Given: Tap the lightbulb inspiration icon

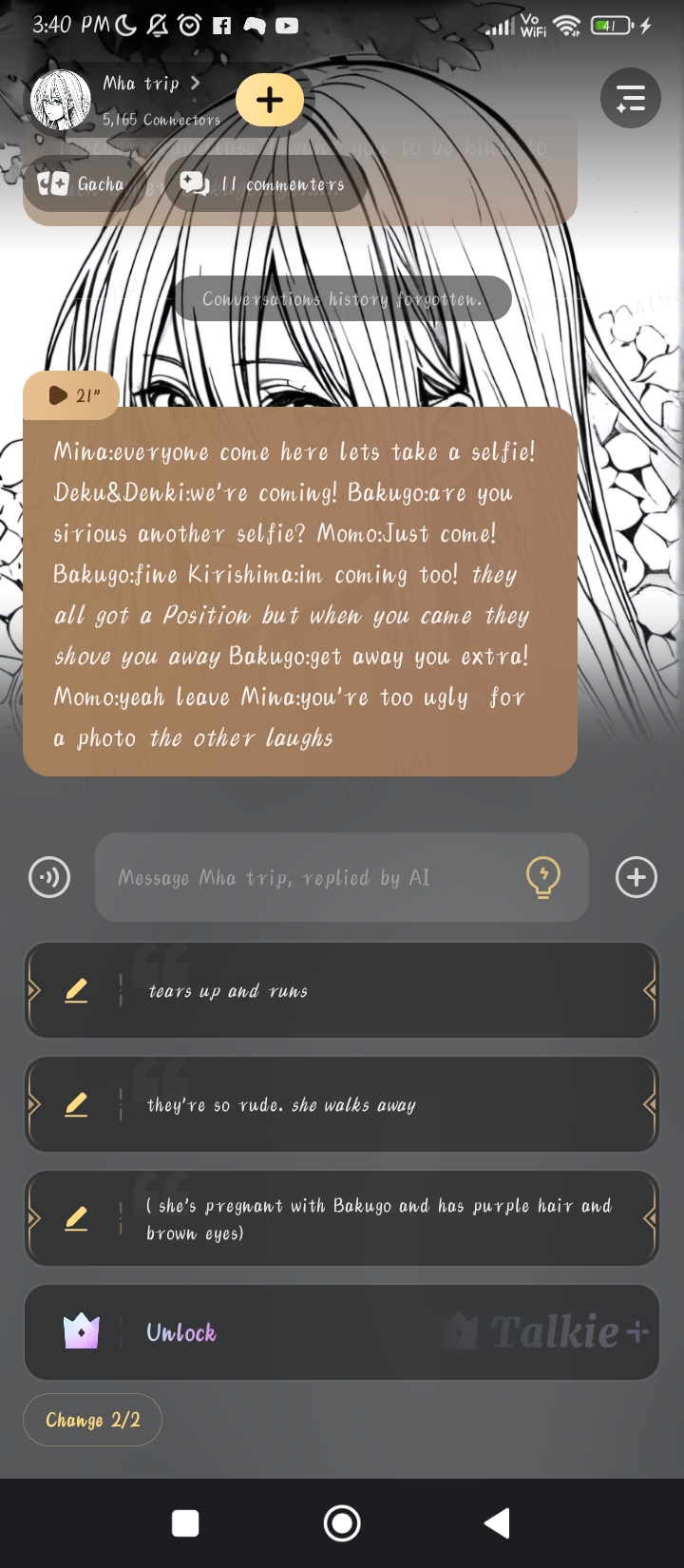Looking at the screenshot, I should (542, 877).
